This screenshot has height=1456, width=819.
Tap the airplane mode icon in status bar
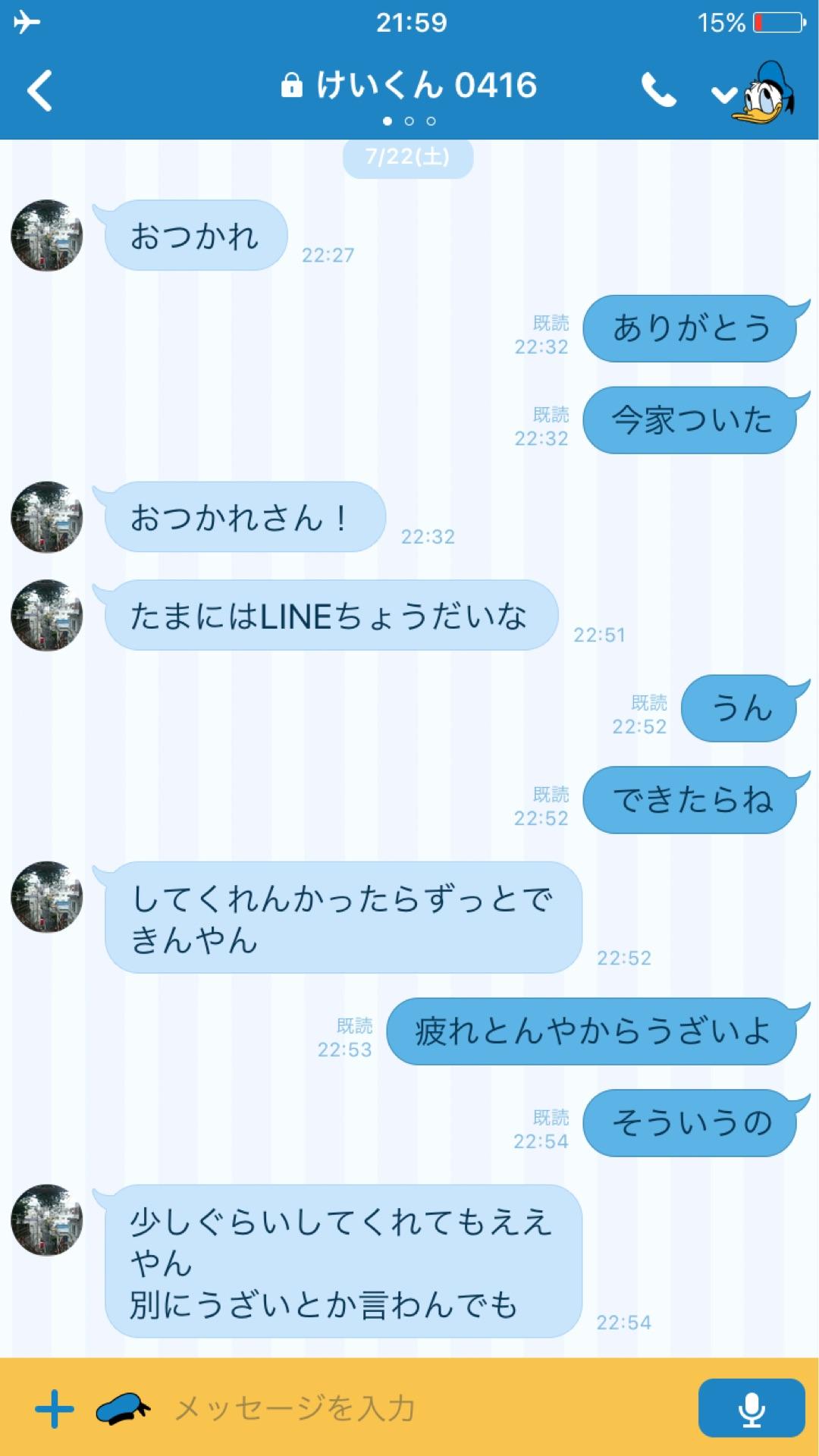[29, 21]
